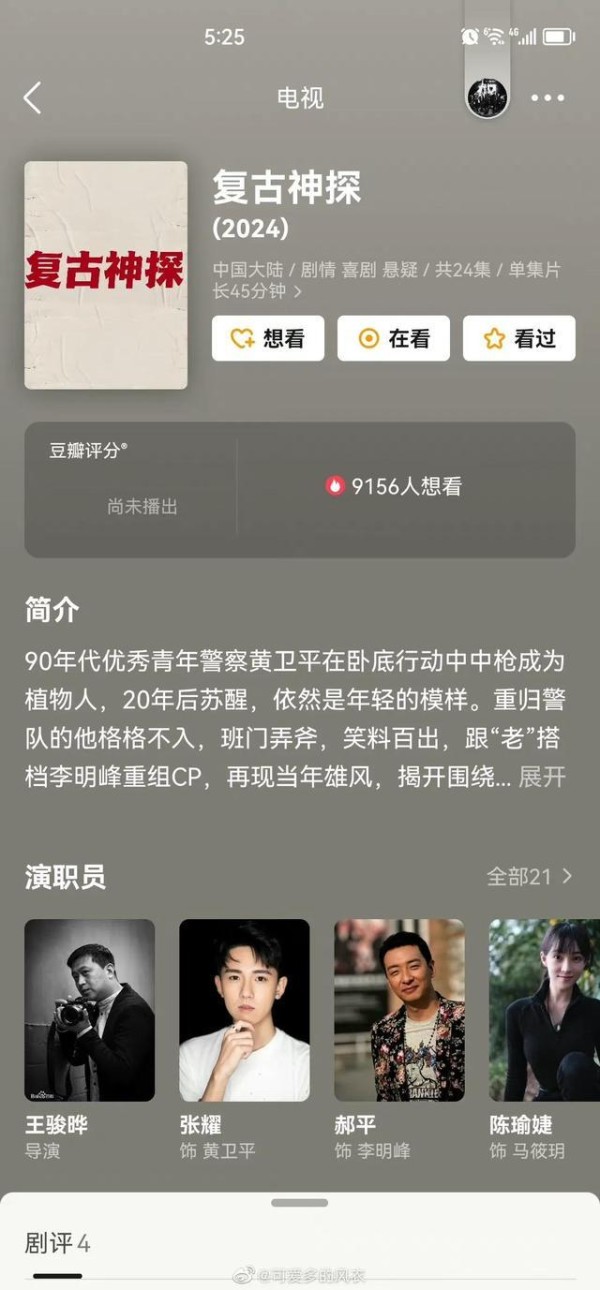This screenshot has height=1290, width=600.
Task: Mark the show as 看过
Action: pos(518,338)
